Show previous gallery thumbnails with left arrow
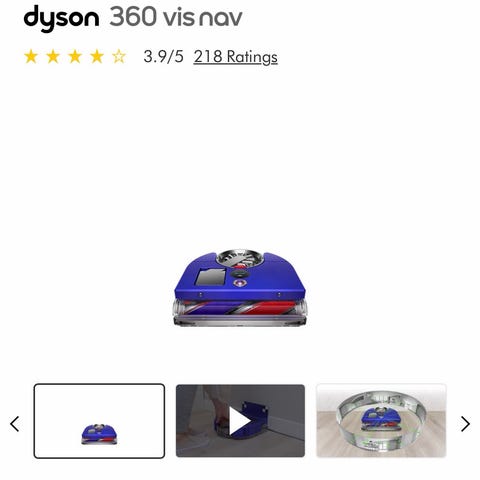480x480 pixels. point(14,424)
